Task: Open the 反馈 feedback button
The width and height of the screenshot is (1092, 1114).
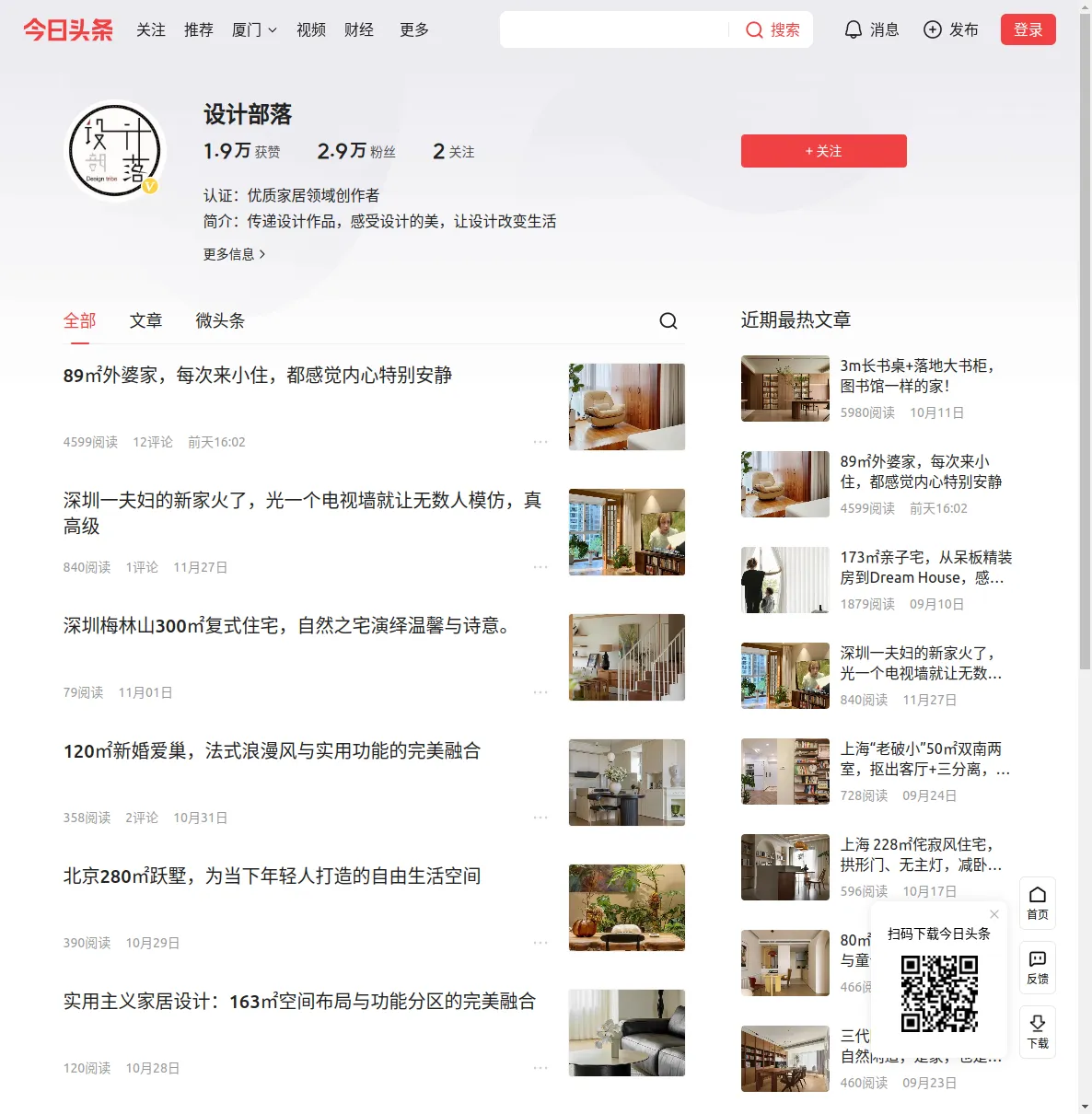Action: [1038, 967]
